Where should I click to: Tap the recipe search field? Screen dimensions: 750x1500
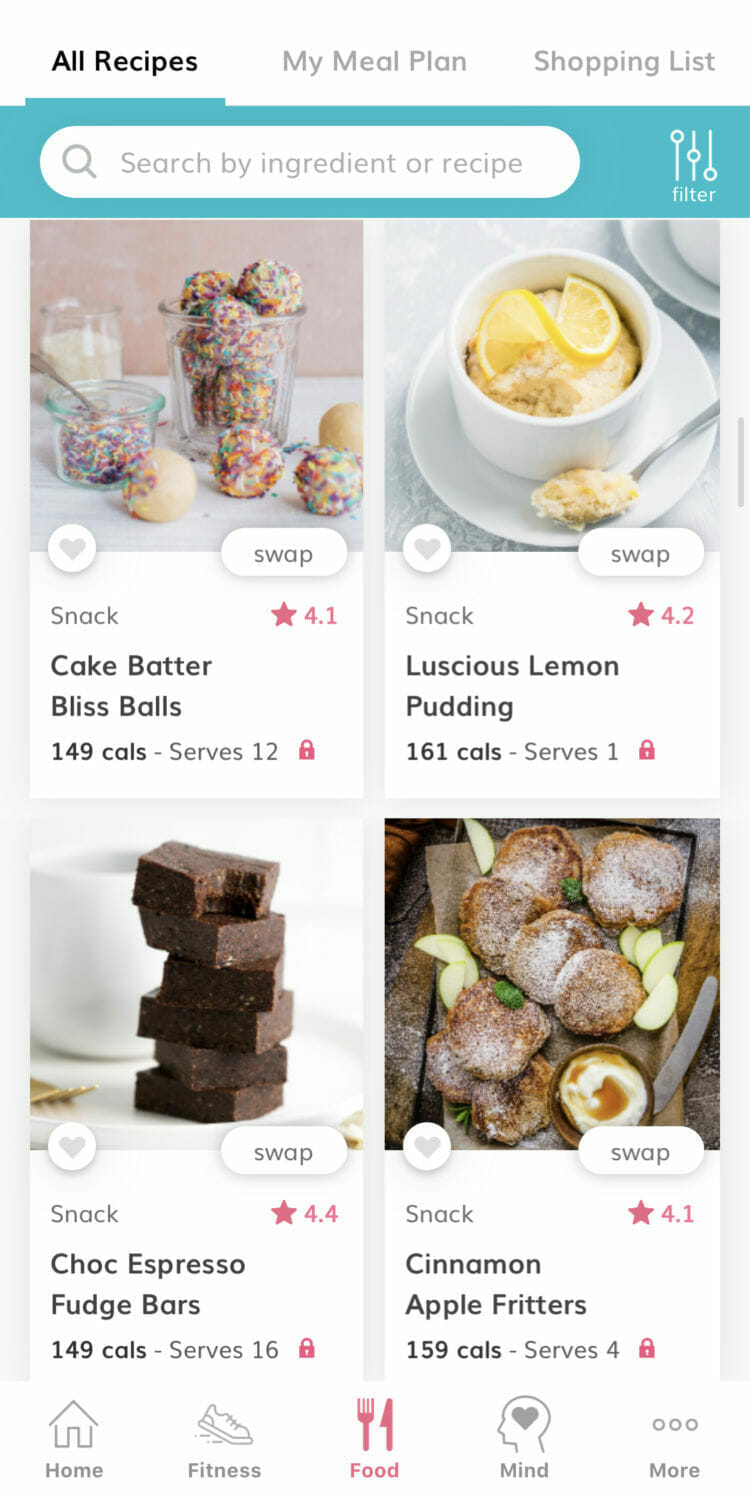(x=310, y=162)
